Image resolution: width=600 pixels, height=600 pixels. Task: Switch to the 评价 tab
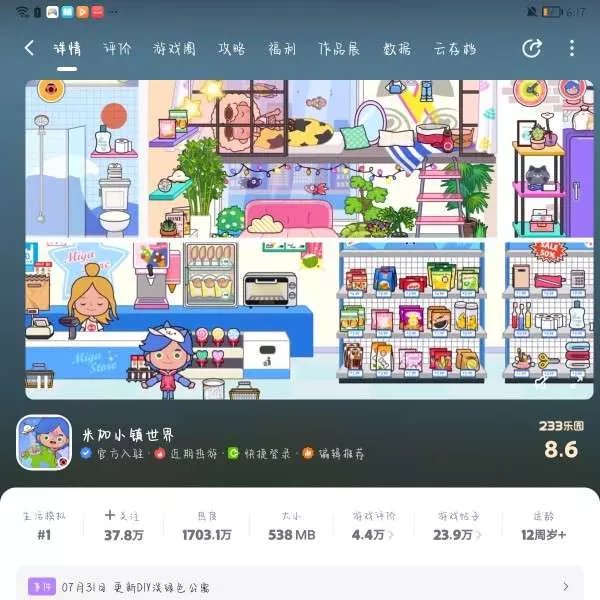coord(117,48)
